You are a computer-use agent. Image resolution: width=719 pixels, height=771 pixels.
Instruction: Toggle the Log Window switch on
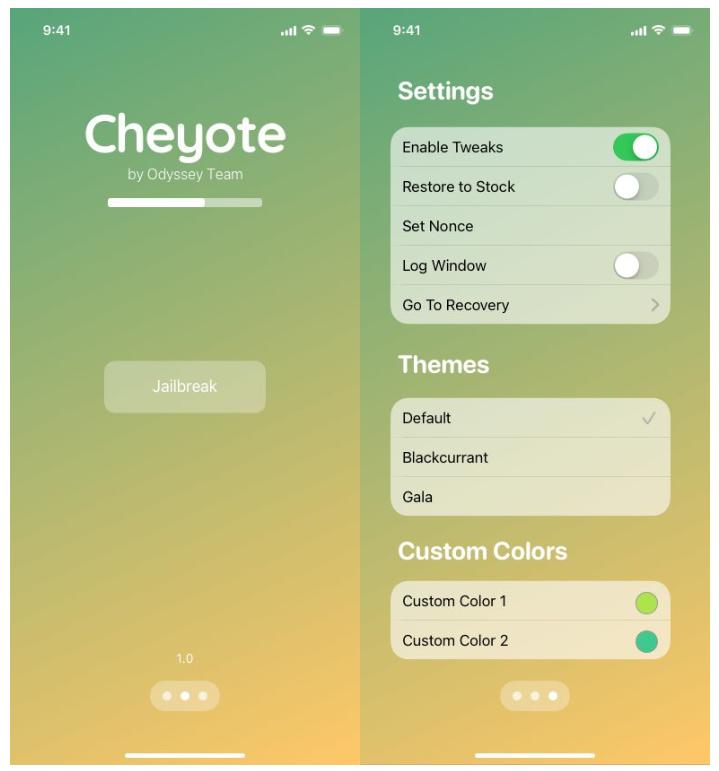635,266
